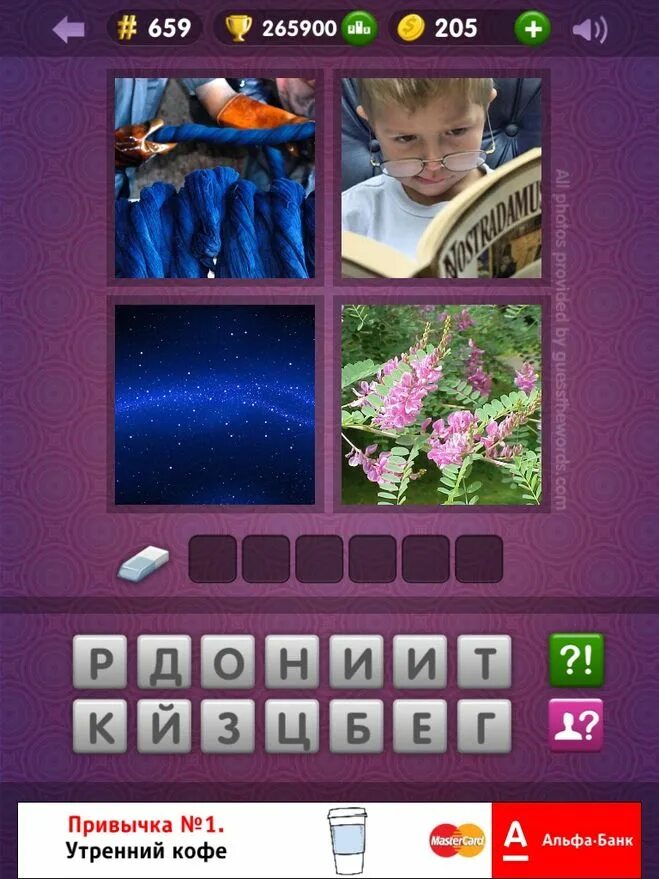Pick the letter Ц tile
Screen dimensions: 659x879
pos(292,727)
